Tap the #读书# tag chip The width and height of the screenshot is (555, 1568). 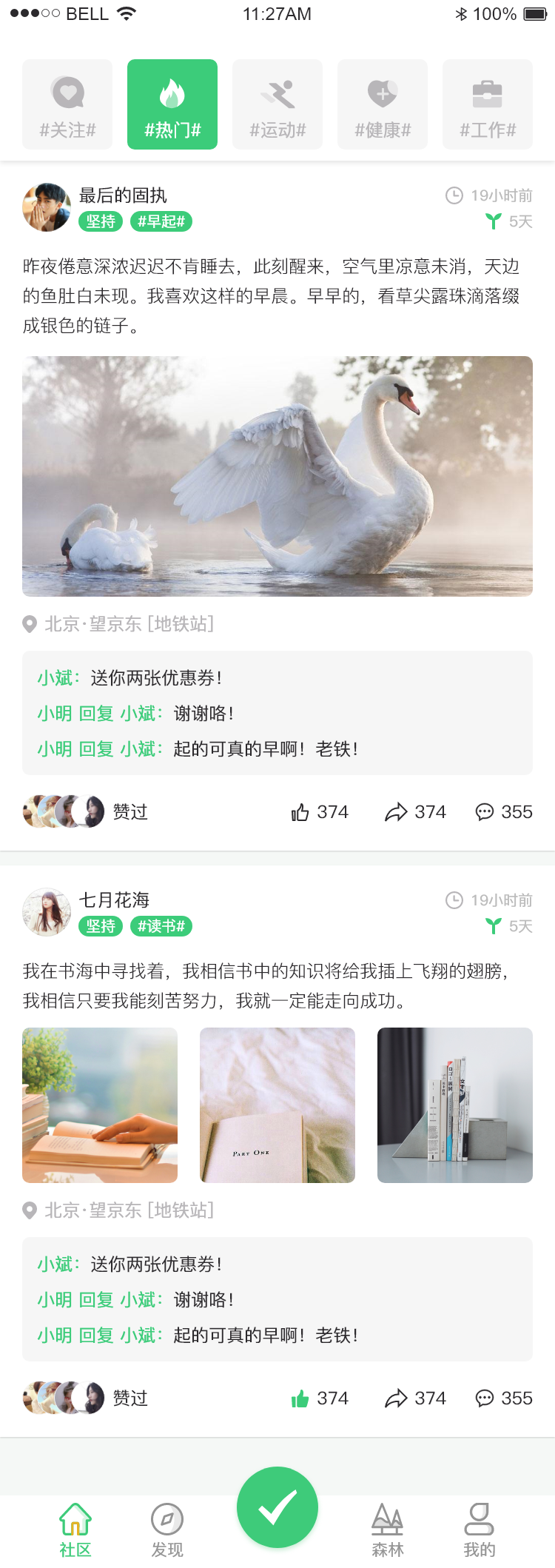click(x=161, y=926)
